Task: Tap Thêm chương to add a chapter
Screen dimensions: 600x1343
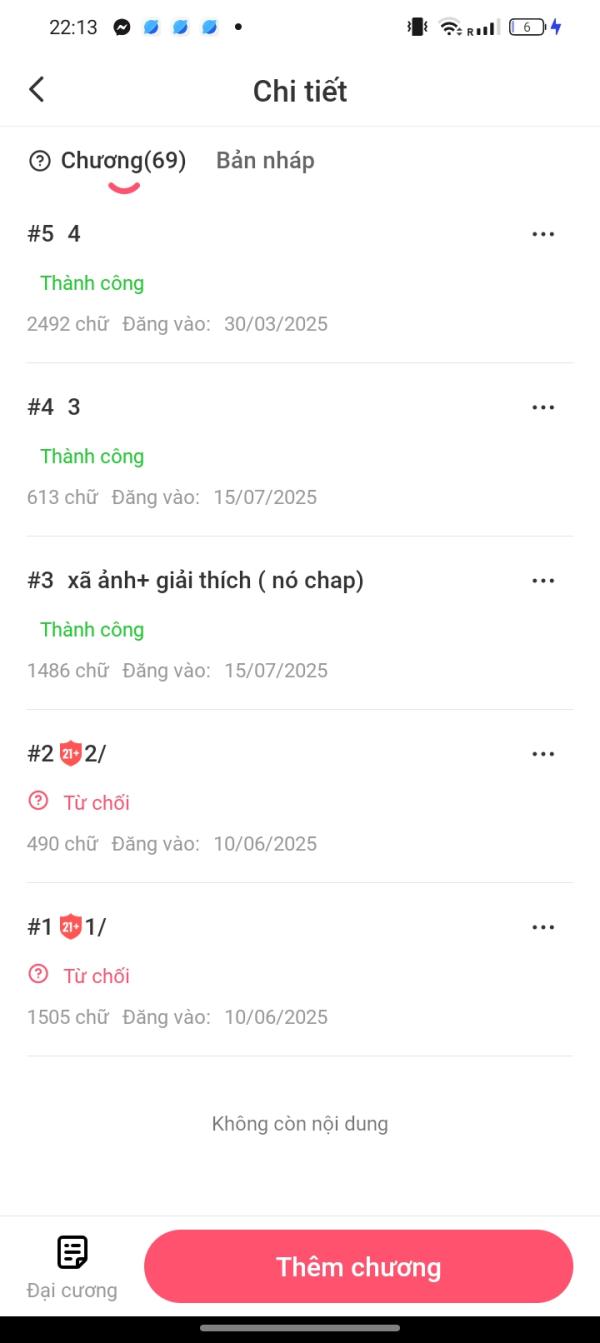Action: (x=358, y=1267)
